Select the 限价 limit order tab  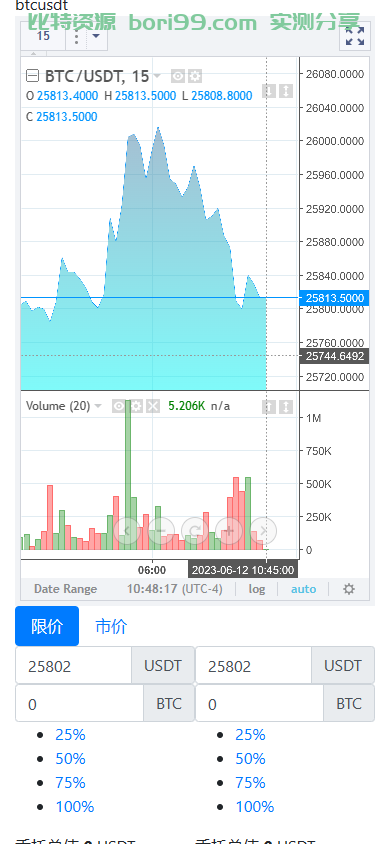(47, 626)
